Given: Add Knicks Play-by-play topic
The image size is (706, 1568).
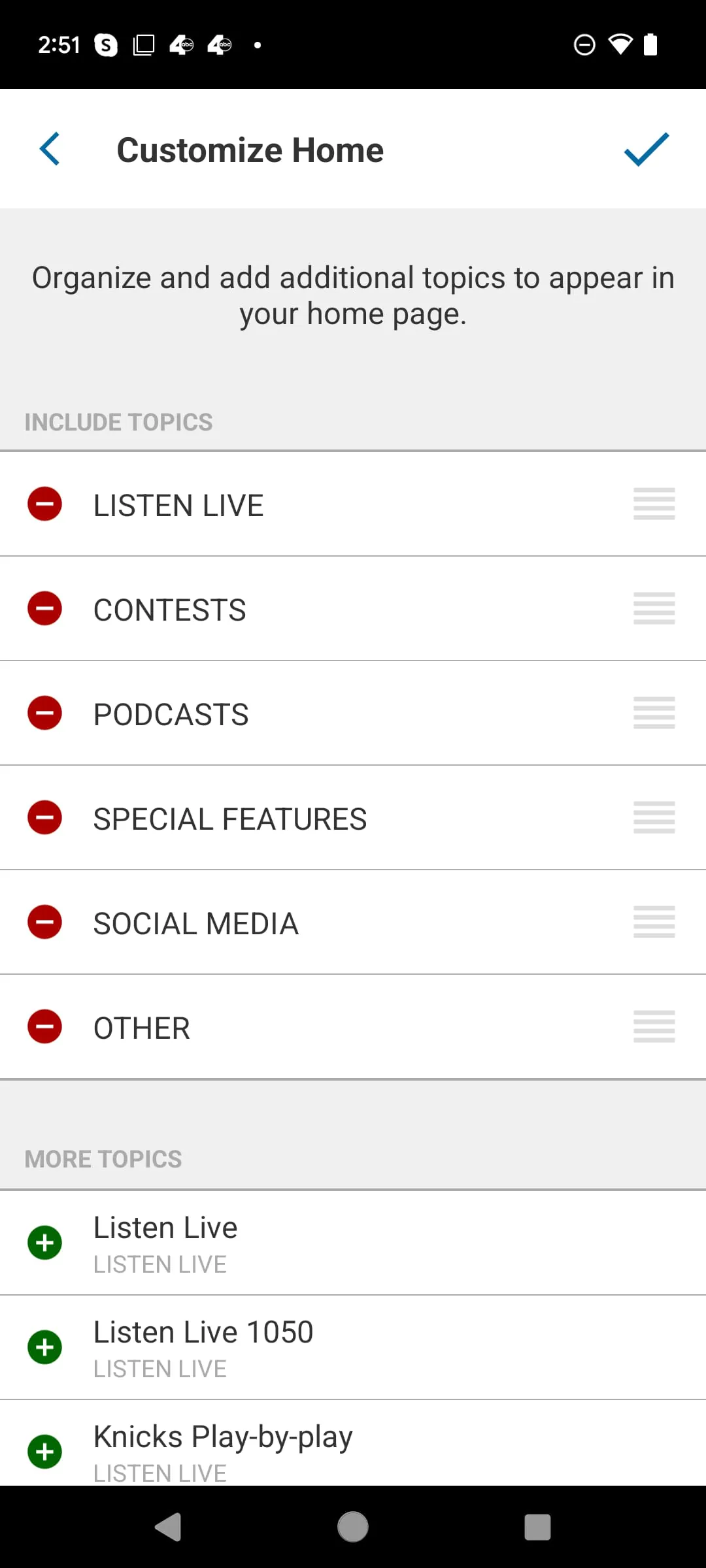Looking at the screenshot, I should [44, 1452].
